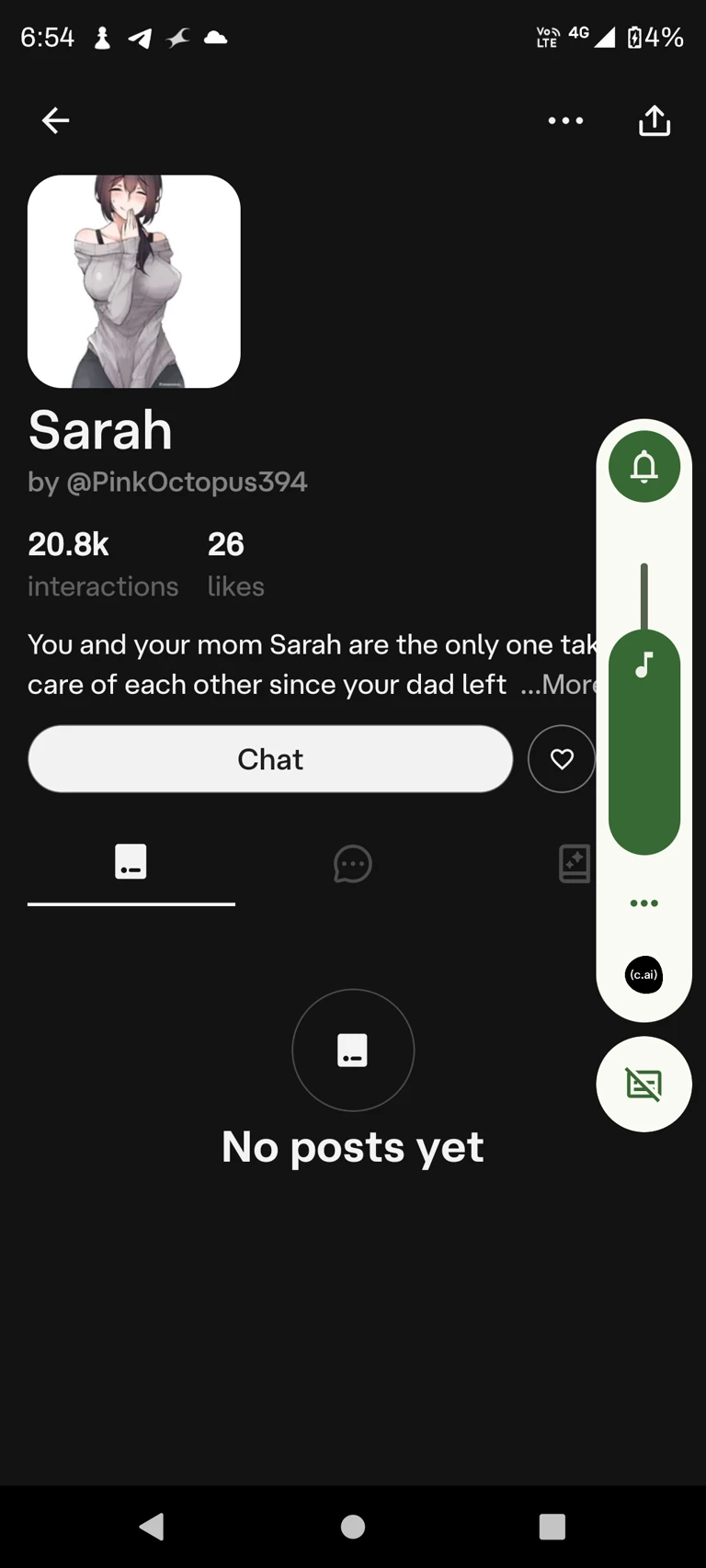Share Sarah's character profile
Image resolution: width=706 pixels, height=1568 pixels.
pos(655,120)
